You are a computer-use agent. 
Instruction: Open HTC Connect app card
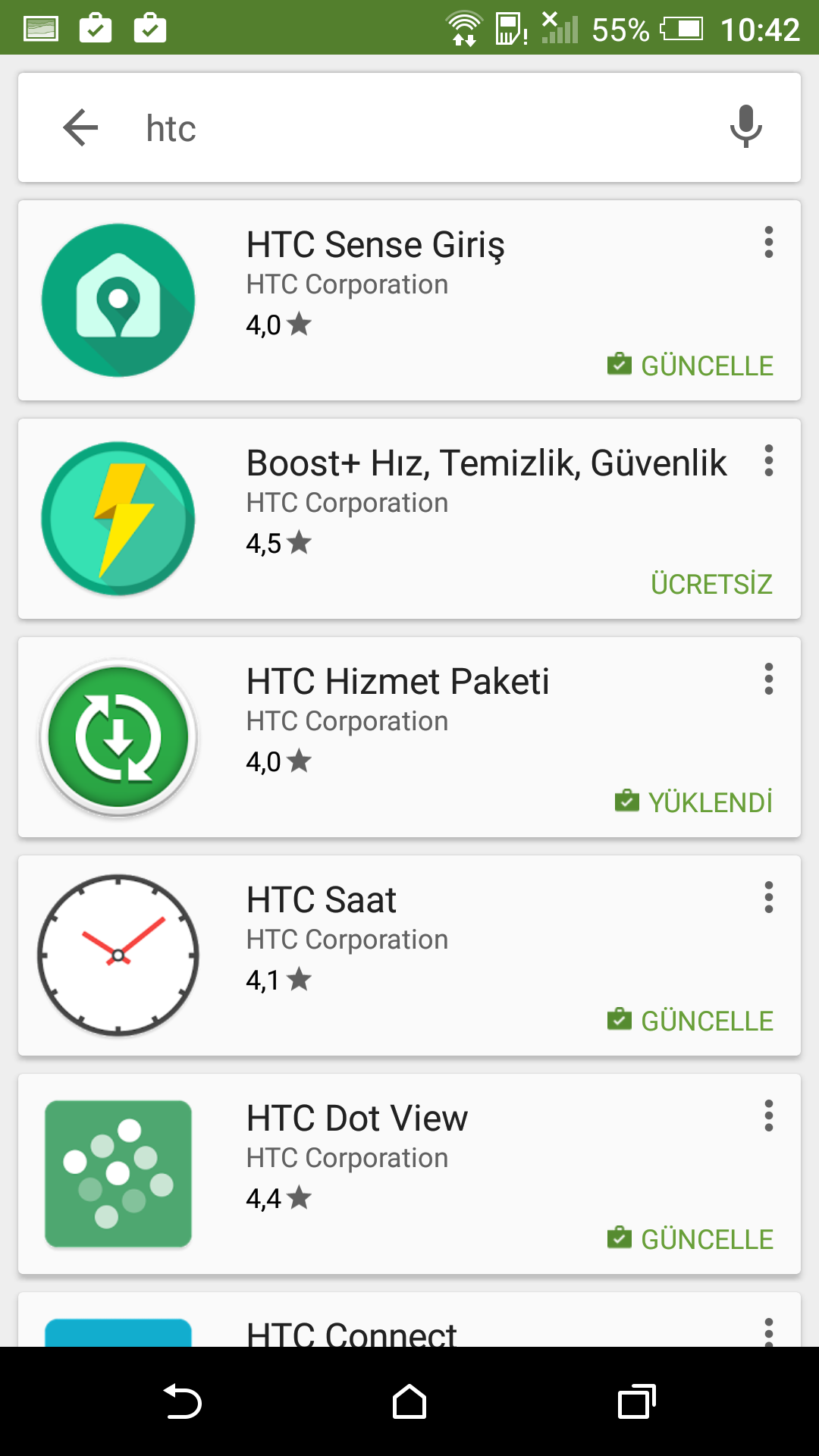pos(409,1319)
